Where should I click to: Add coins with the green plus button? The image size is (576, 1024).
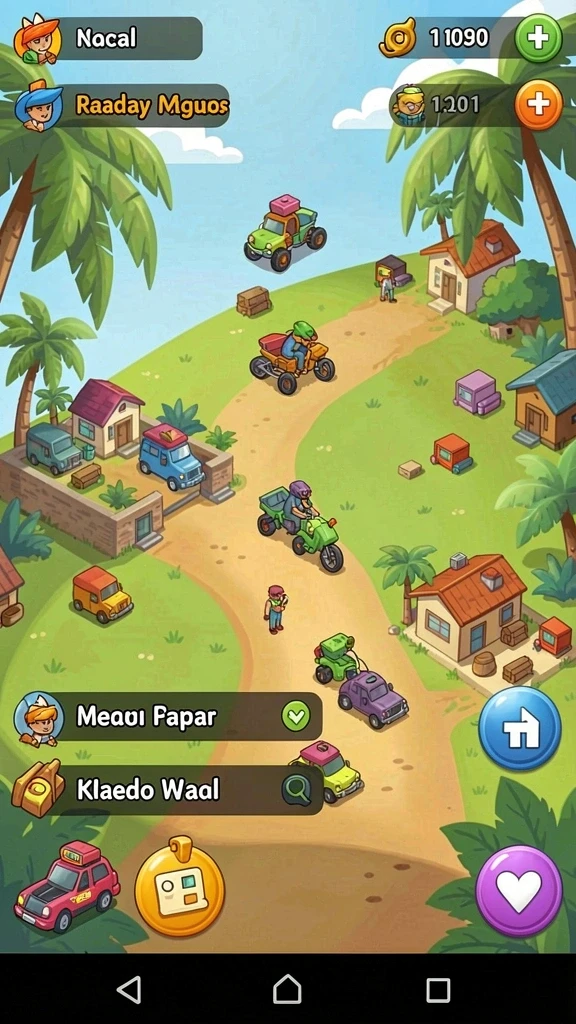click(x=538, y=38)
